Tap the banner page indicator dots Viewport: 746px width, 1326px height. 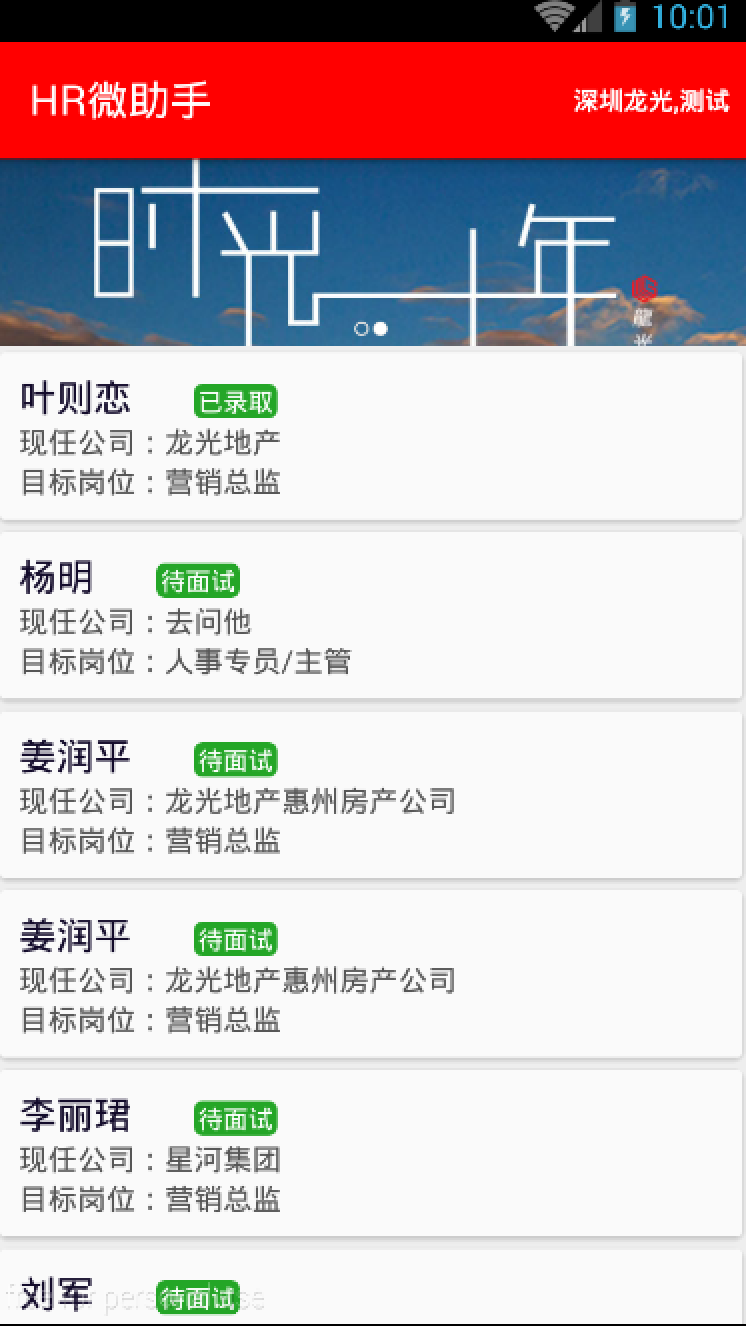(x=371, y=328)
